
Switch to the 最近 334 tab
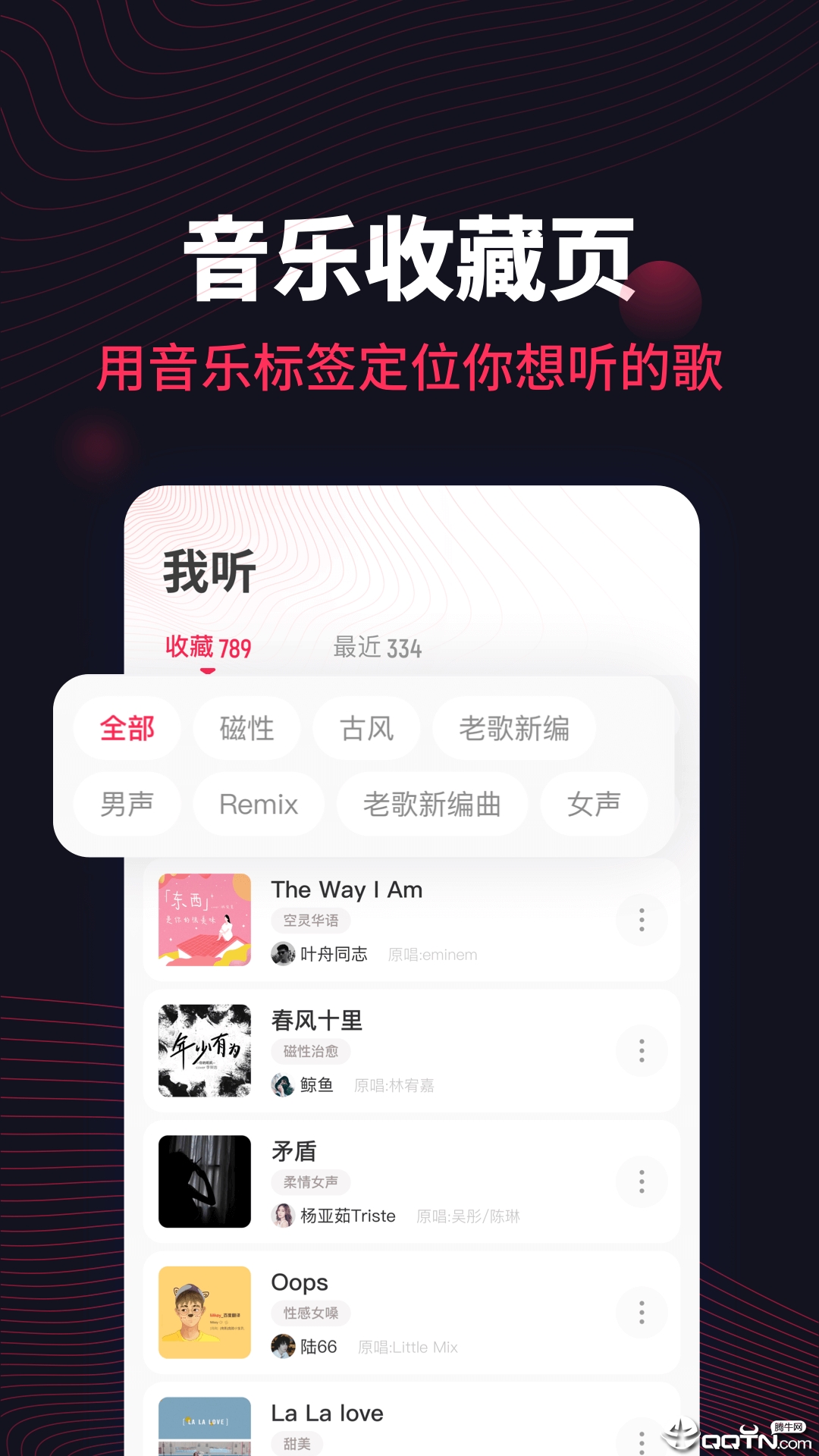click(x=377, y=648)
